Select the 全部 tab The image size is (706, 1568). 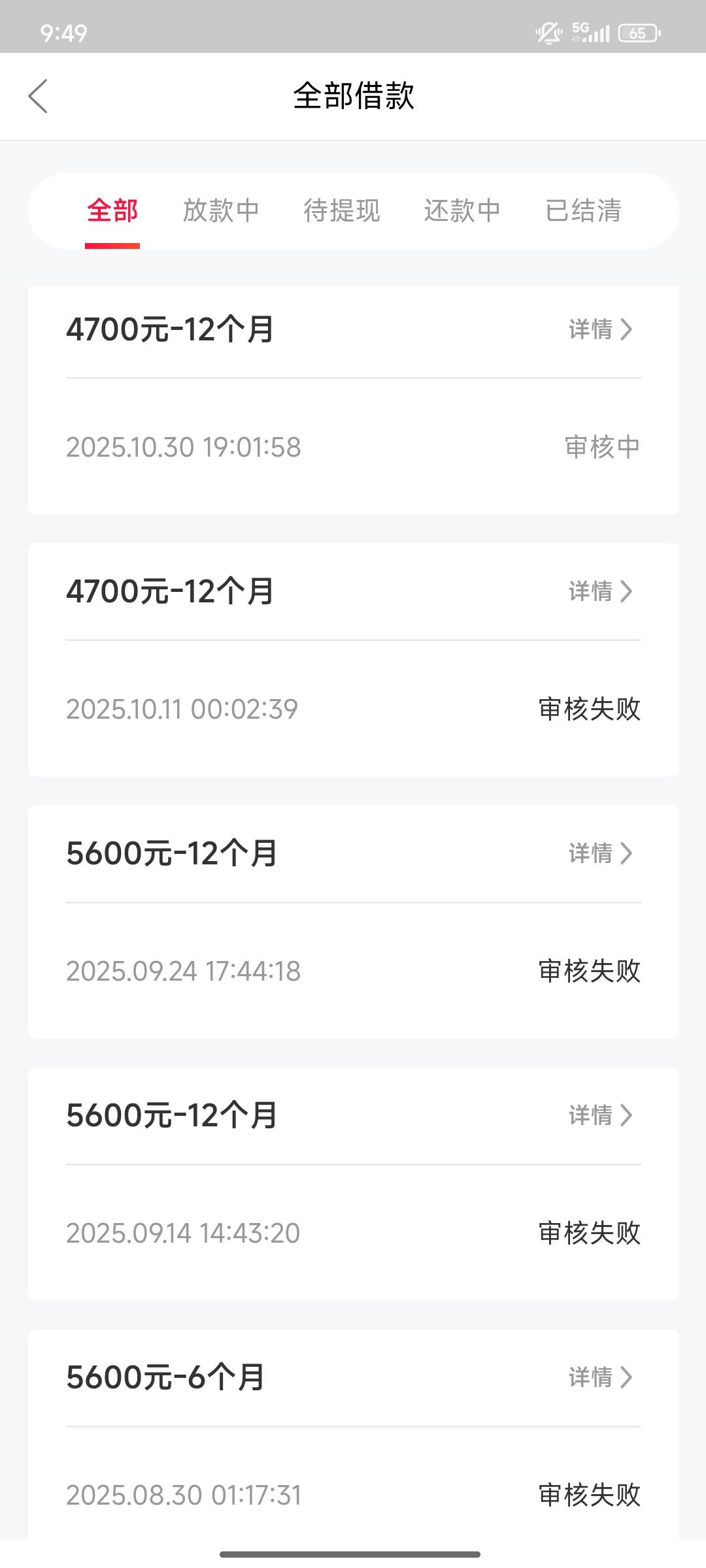[112, 211]
